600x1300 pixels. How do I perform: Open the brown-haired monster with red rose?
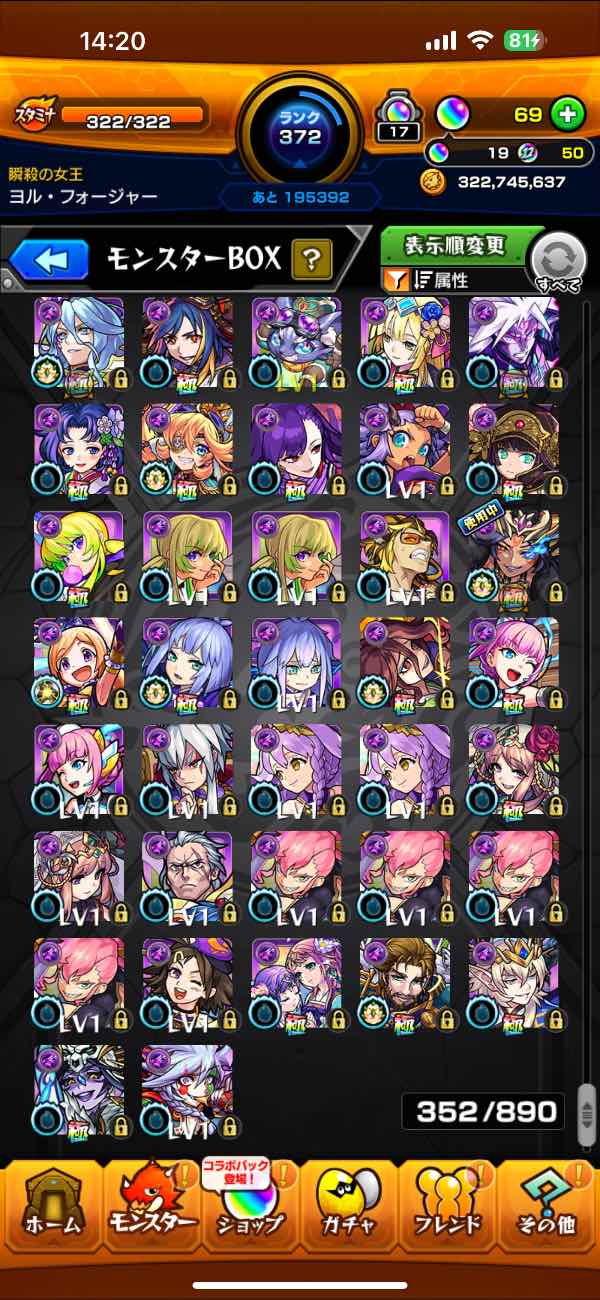pyautogui.click(x=514, y=769)
